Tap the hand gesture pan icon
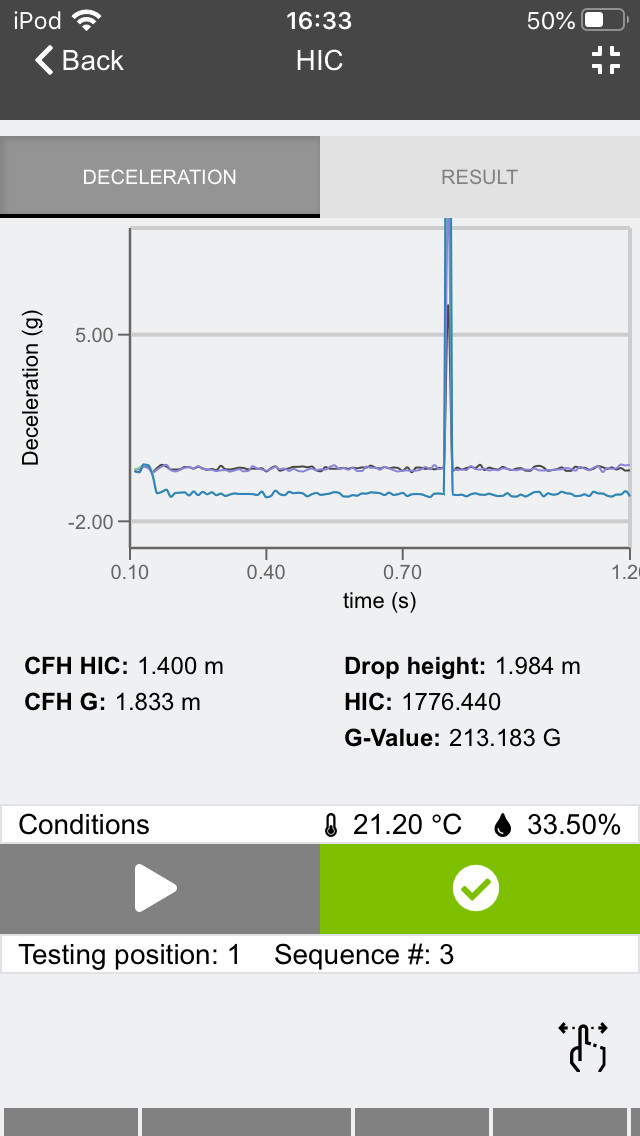Image resolution: width=640 pixels, height=1136 pixels. pyautogui.click(x=583, y=1046)
